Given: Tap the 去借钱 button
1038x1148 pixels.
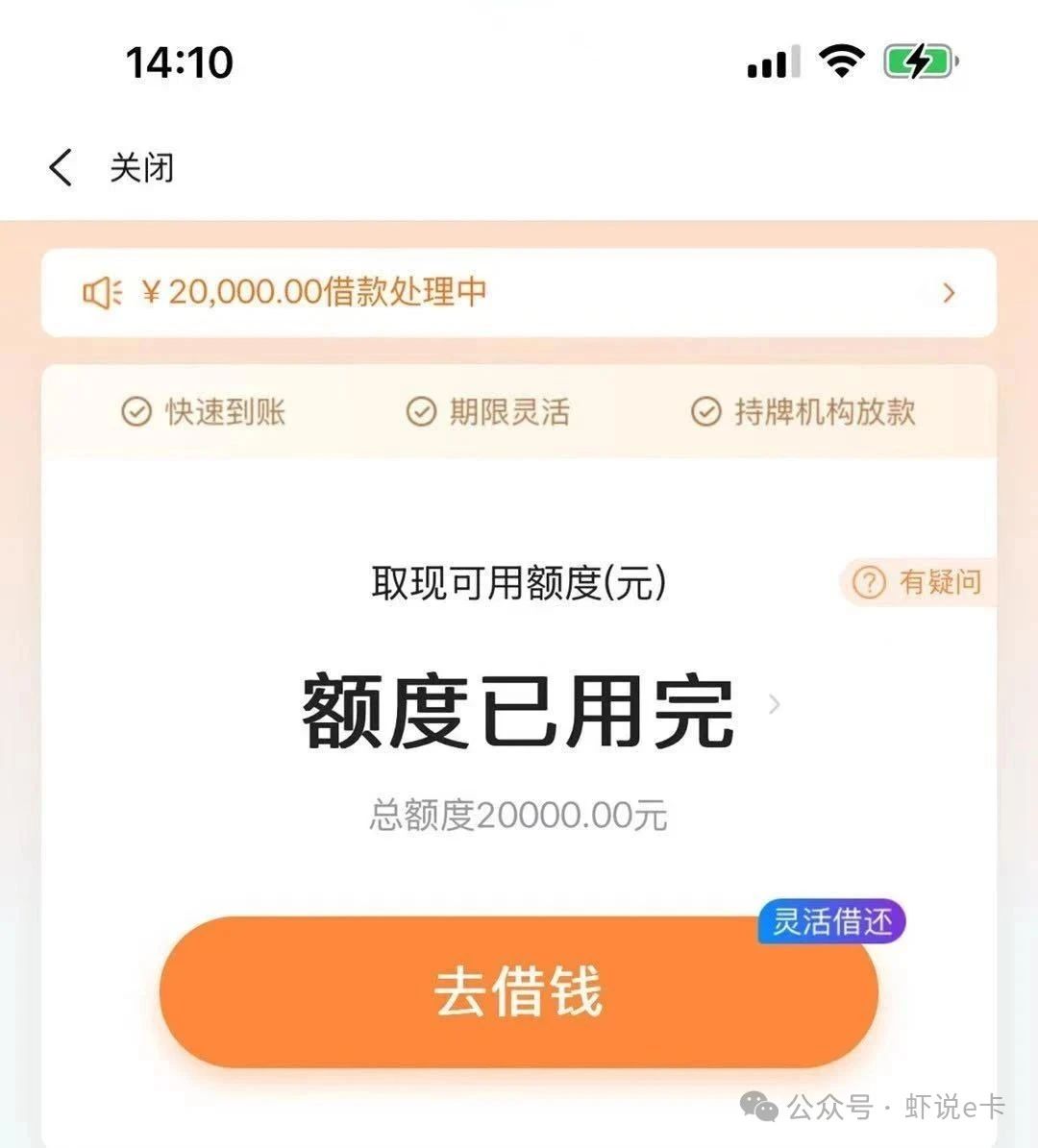Looking at the screenshot, I should (x=518, y=991).
